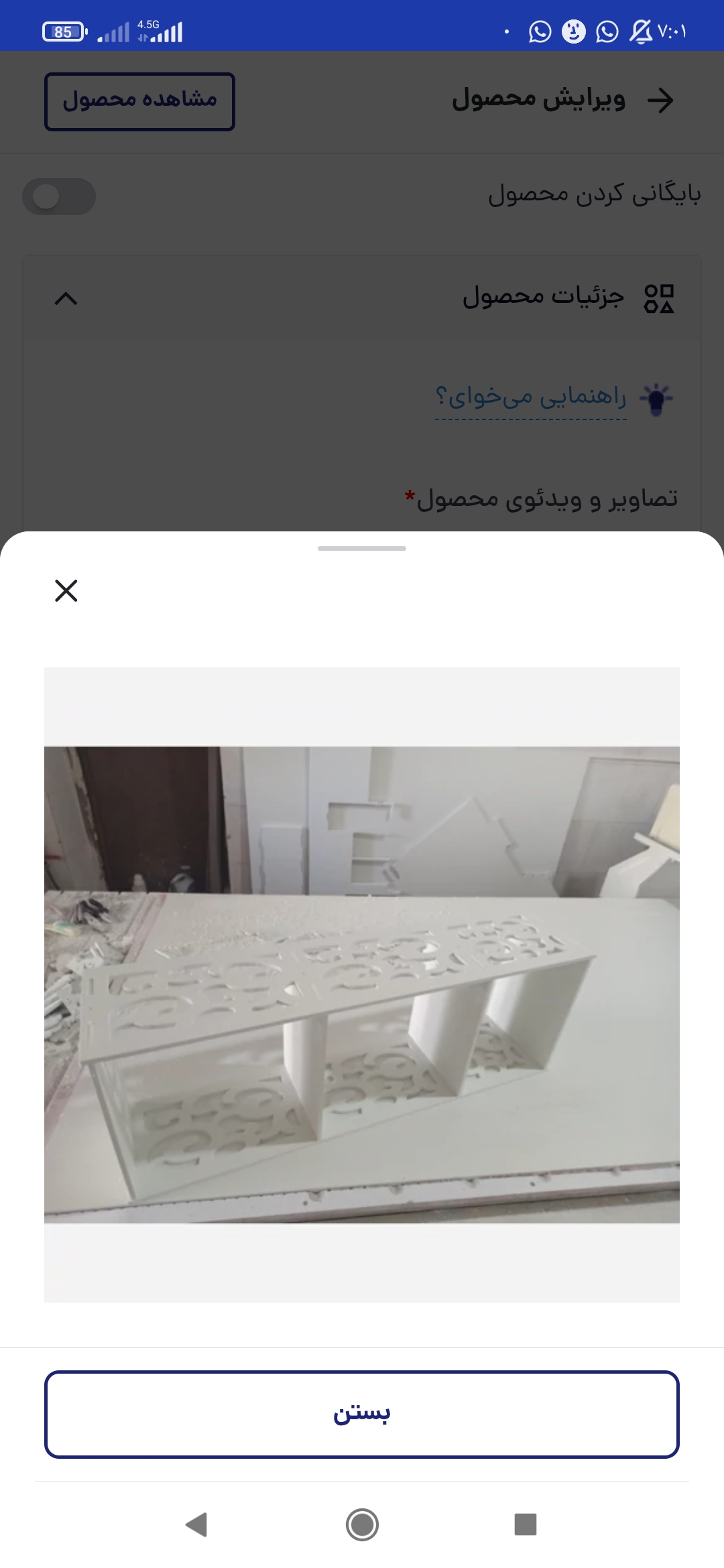
Task: Close the image preview with the X icon
Action: click(66, 590)
